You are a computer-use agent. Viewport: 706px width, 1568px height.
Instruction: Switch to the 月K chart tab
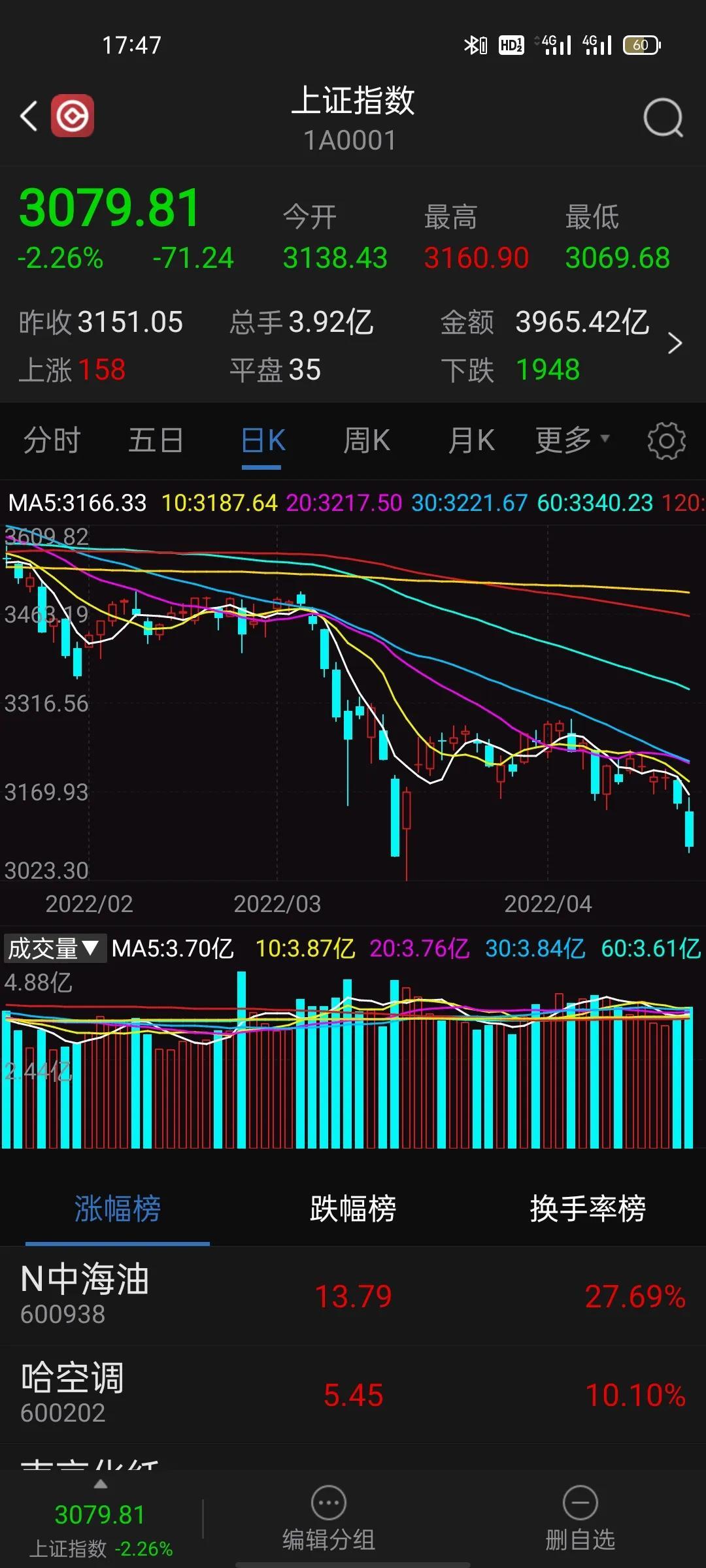(x=471, y=440)
